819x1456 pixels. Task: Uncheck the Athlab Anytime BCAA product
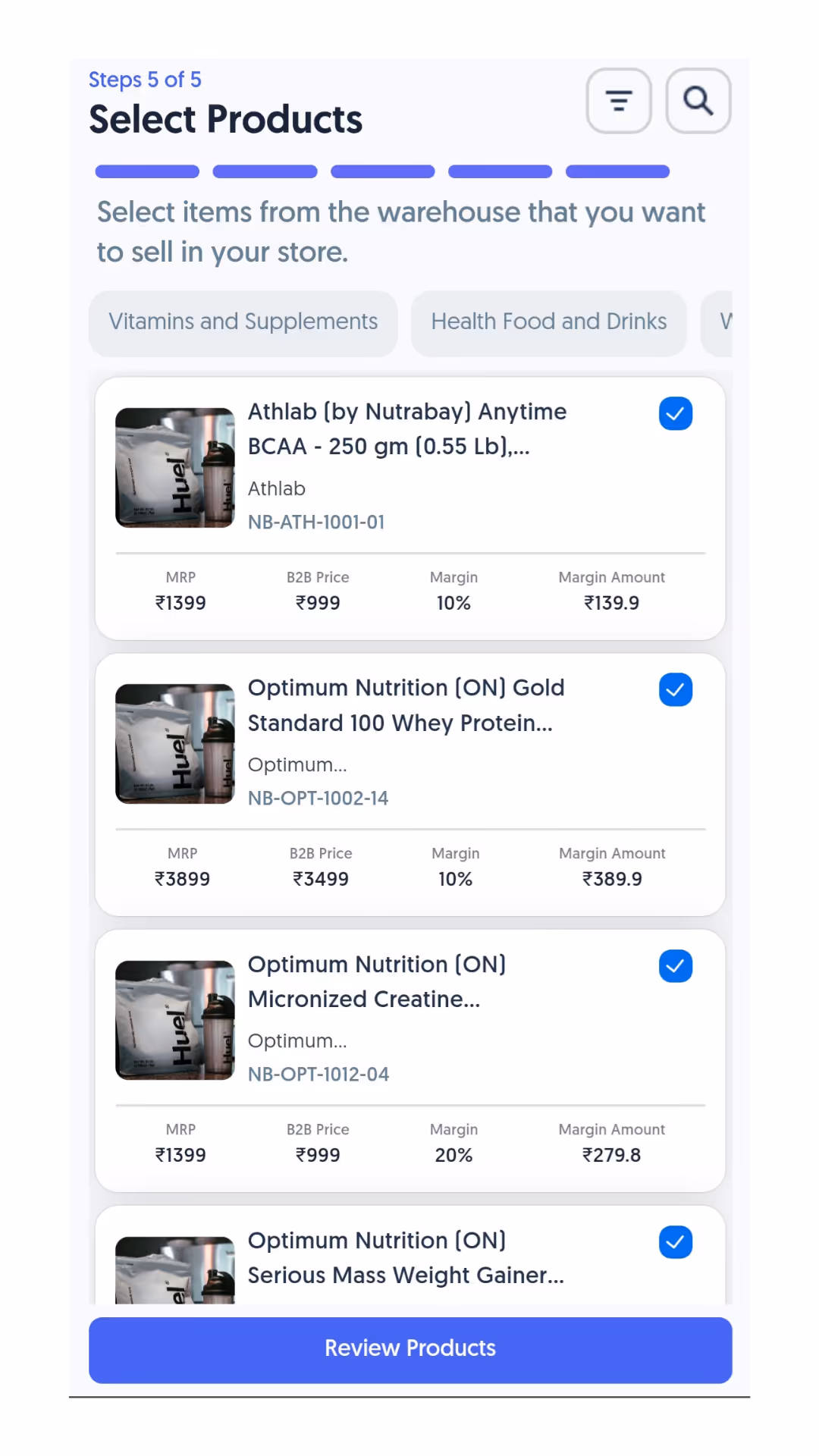tap(676, 414)
